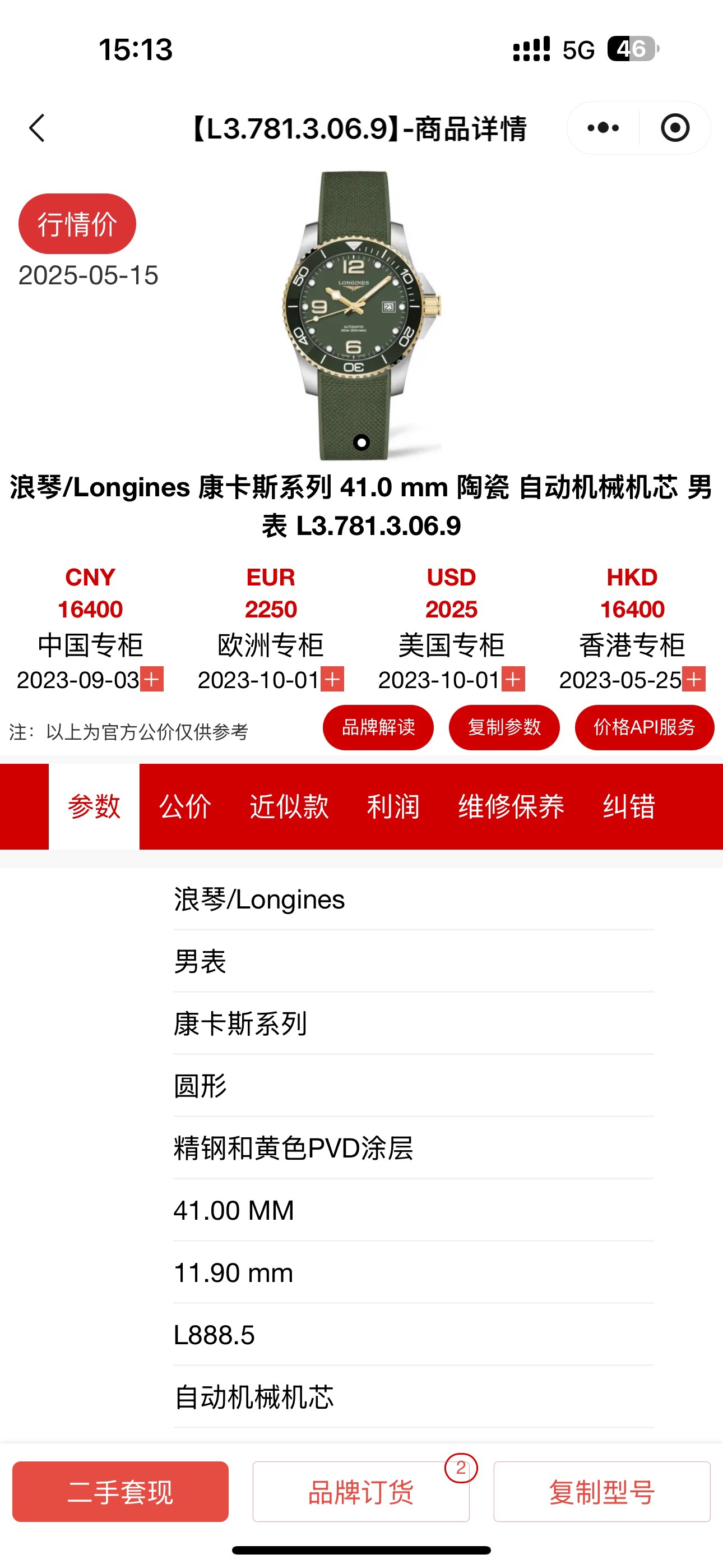
Task: Expand the plus next to 香港专柜 date
Action: coord(694,679)
